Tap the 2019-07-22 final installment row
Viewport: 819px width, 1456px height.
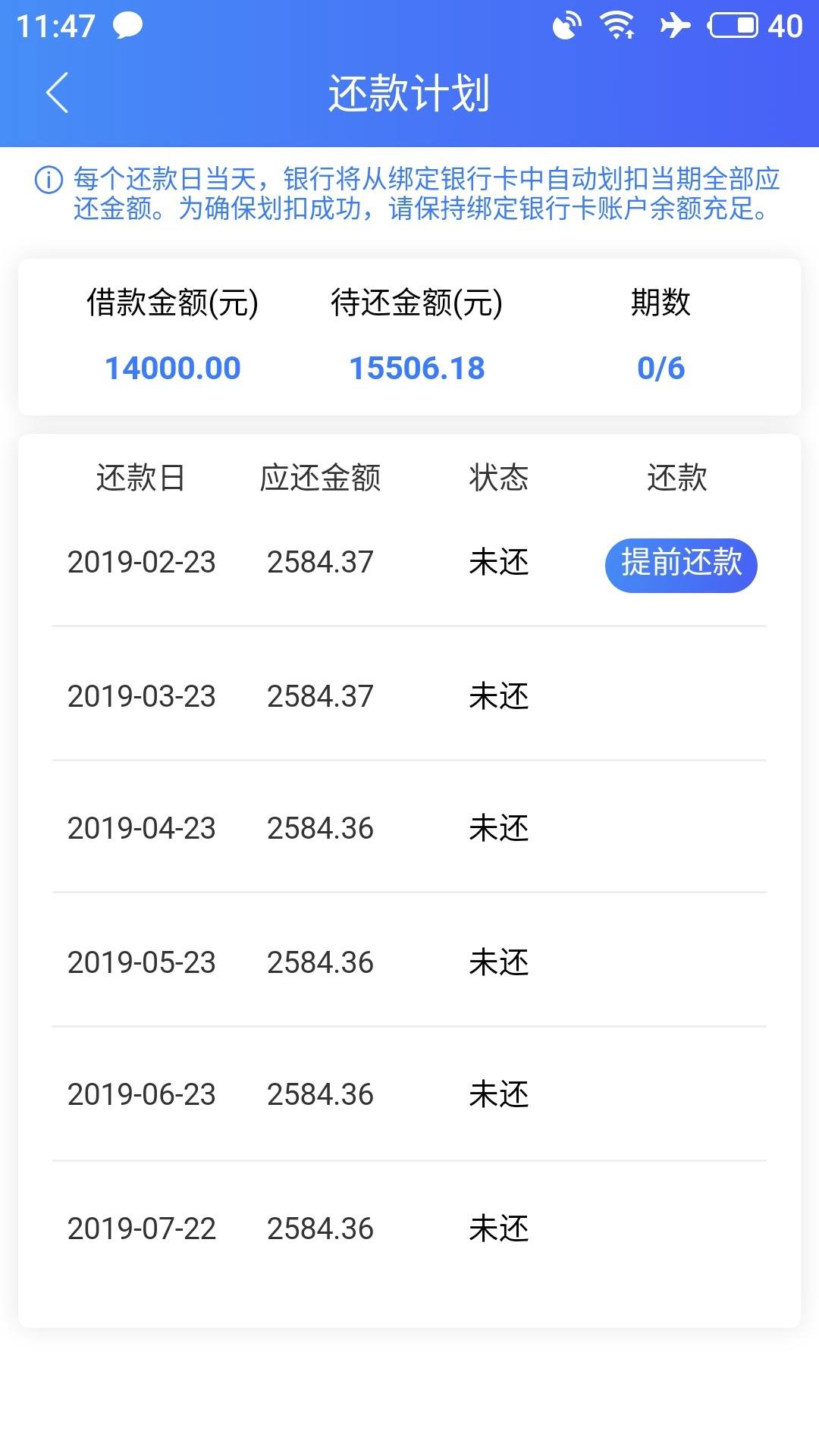tap(141, 1228)
